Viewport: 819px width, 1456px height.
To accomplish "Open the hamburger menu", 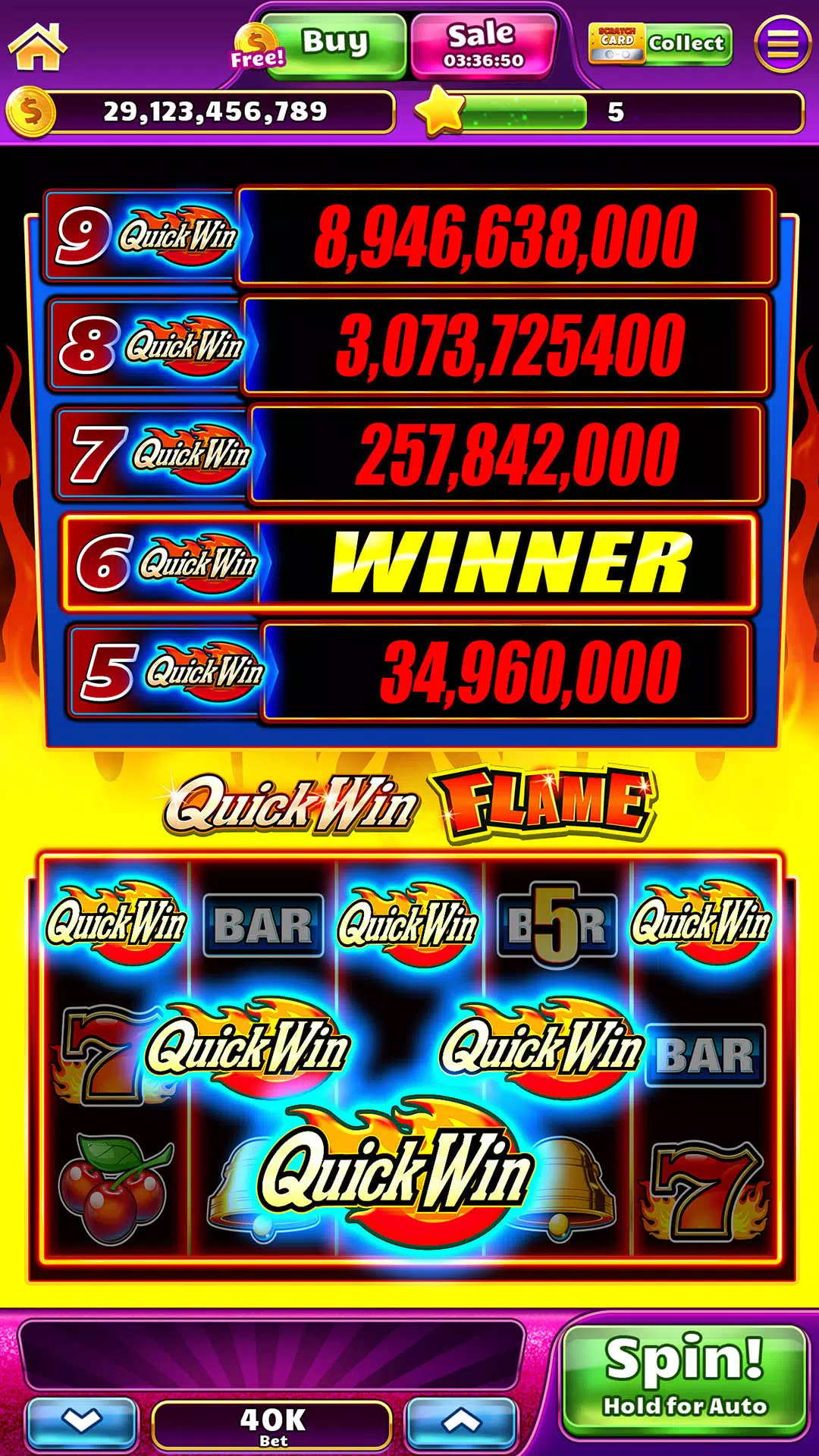I will point(783,44).
